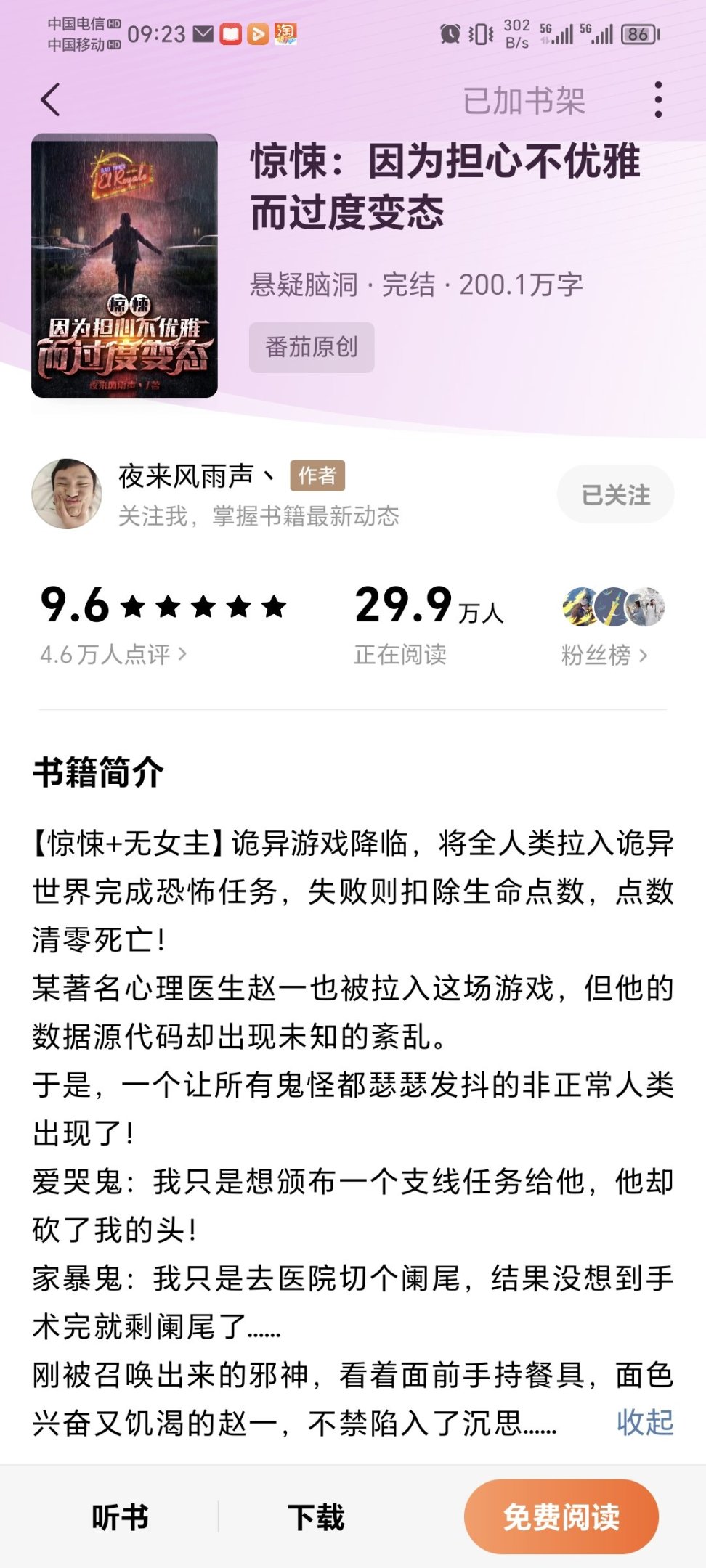This screenshot has height=1568, width=706.
Task: Start listening with 听书
Action: tap(120, 1517)
